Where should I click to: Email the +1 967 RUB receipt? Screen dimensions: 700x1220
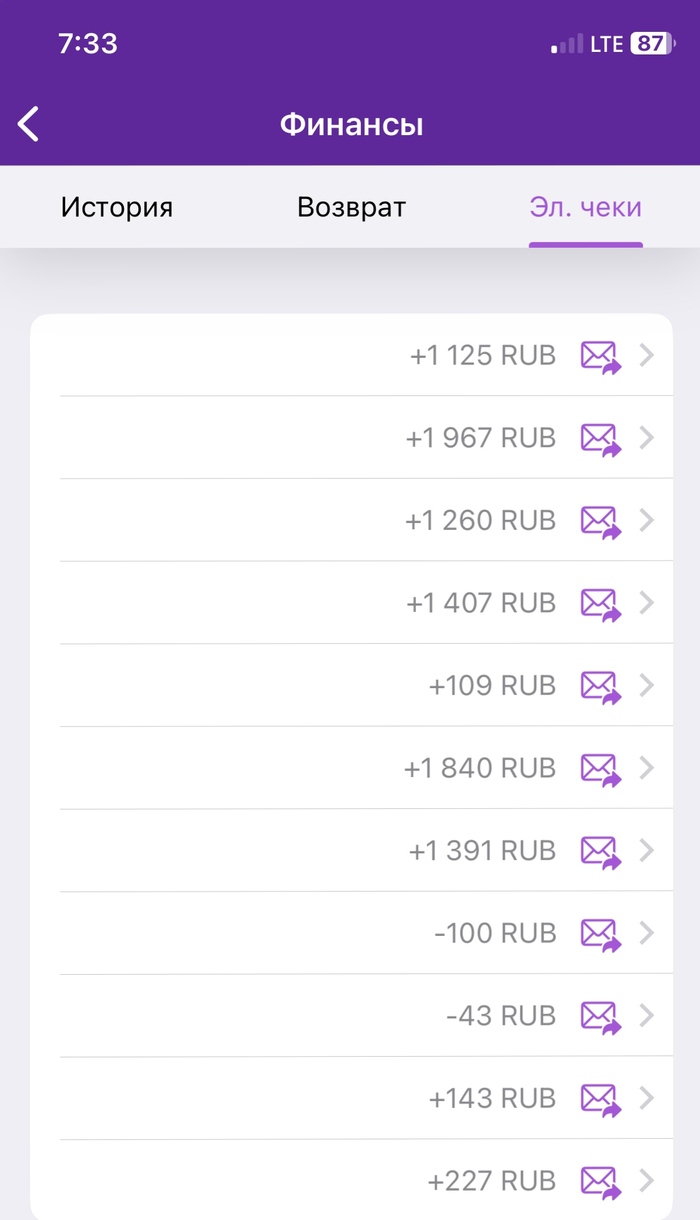(600, 438)
